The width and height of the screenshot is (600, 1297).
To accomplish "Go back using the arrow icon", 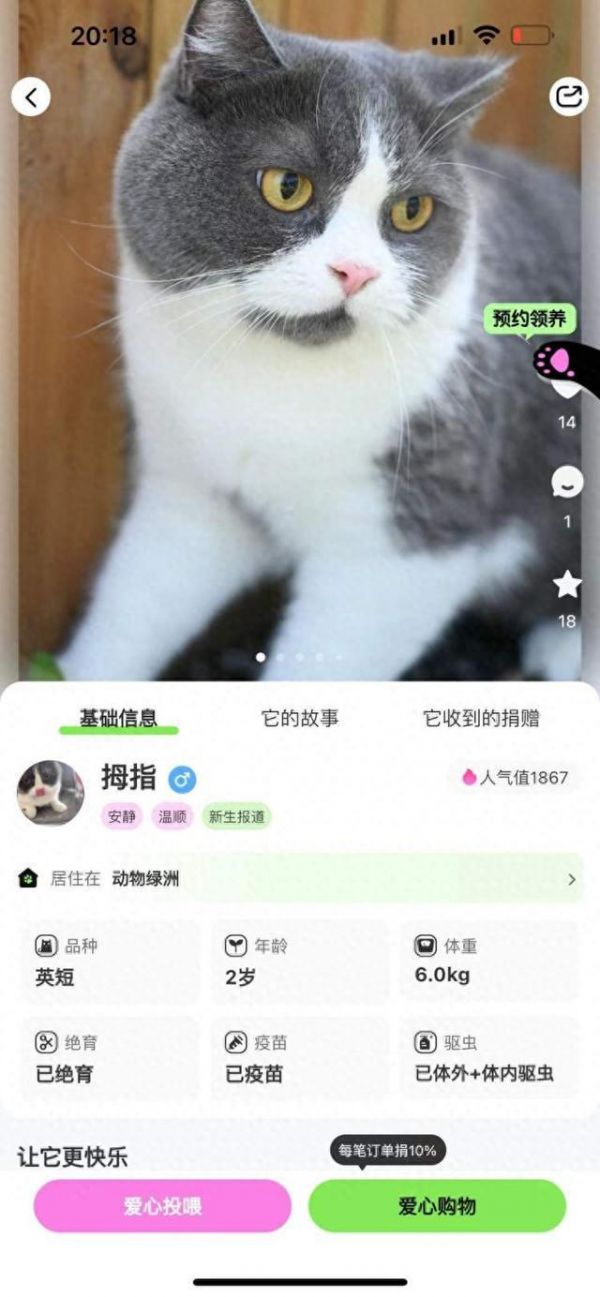I will click(x=31, y=97).
